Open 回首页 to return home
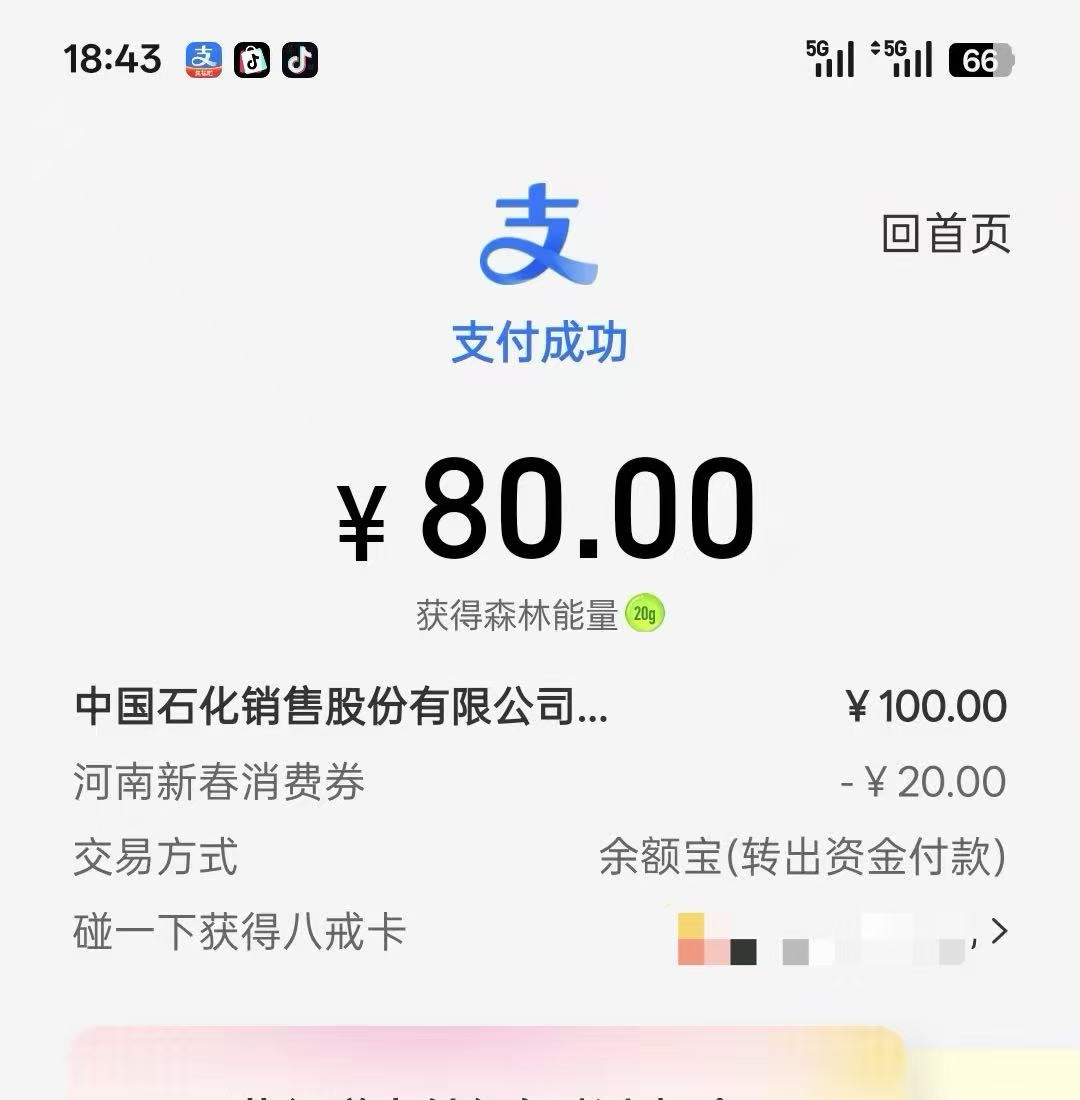Screen dimensions: 1080x1100 pyautogui.click(x=943, y=232)
